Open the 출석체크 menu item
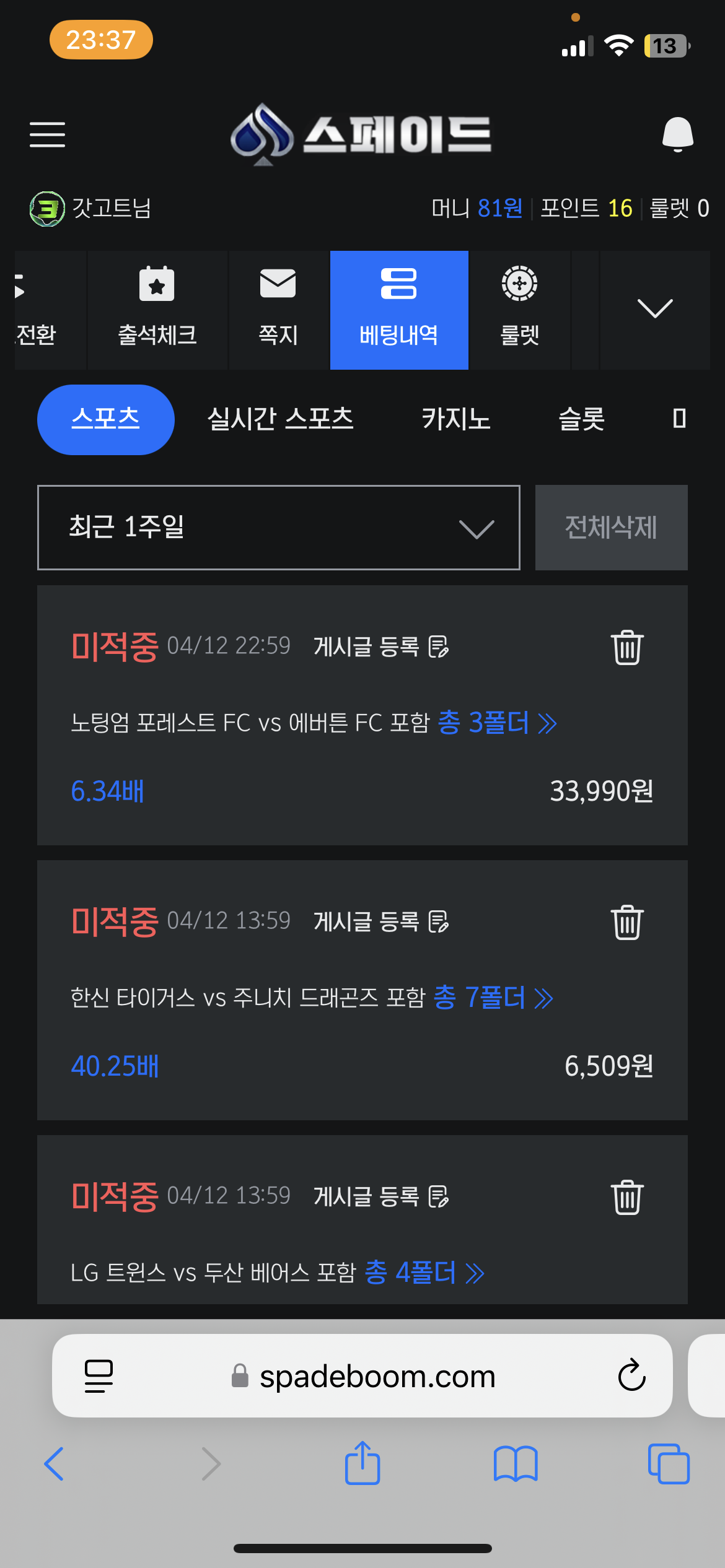The image size is (725, 1568). coord(157,310)
